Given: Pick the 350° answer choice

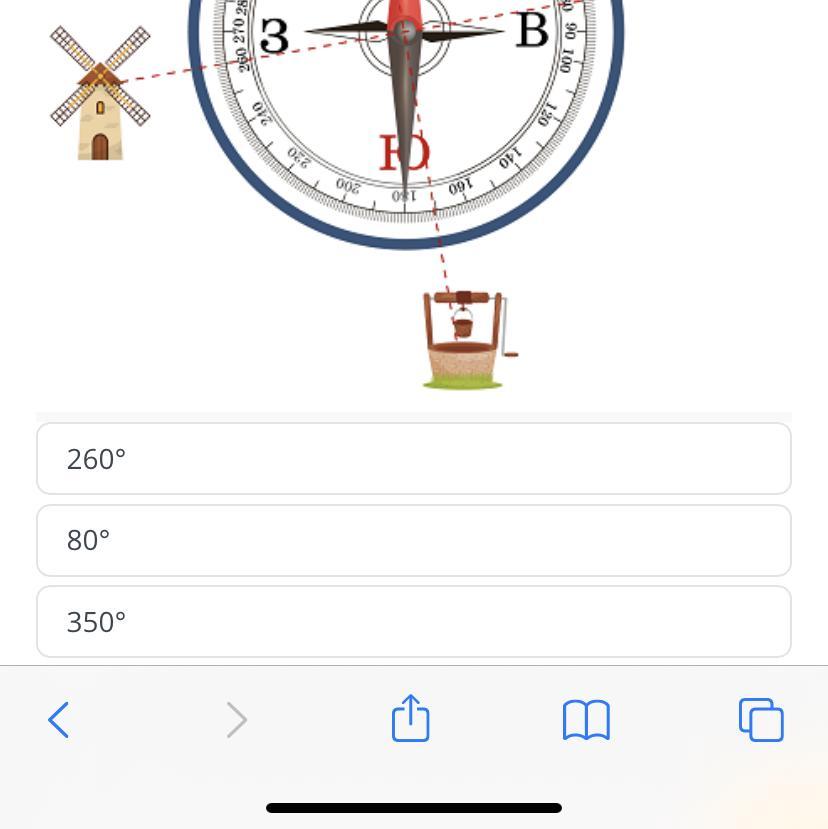Looking at the screenshot, I should coord(413,622).
